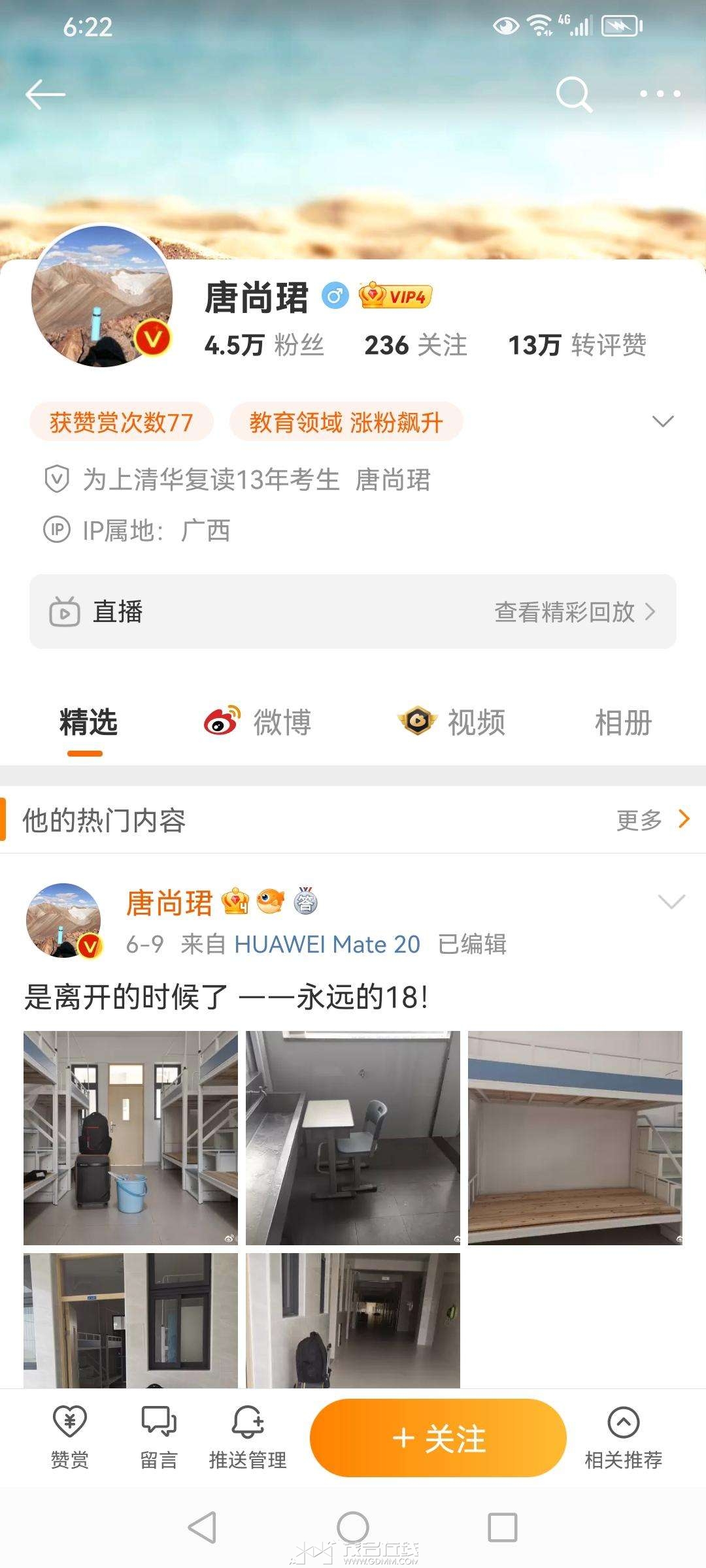Viewport: 706px width, 1568px height.
Task: Open the first dorm photo with the suitcase
Action: pos(131,1137)
